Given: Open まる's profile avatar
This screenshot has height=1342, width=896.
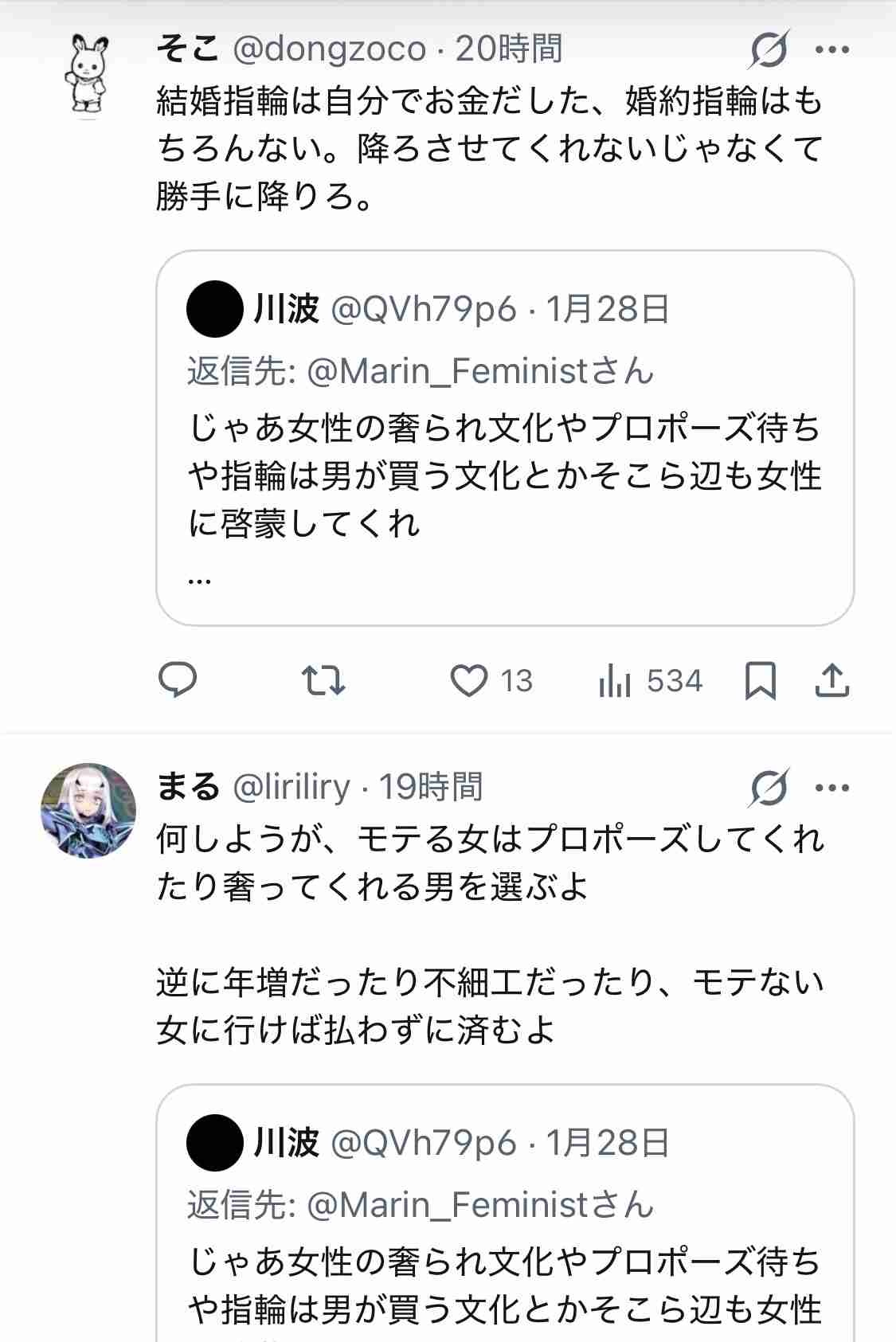Looking at the screenshot, I should click(x=88, y=811).
